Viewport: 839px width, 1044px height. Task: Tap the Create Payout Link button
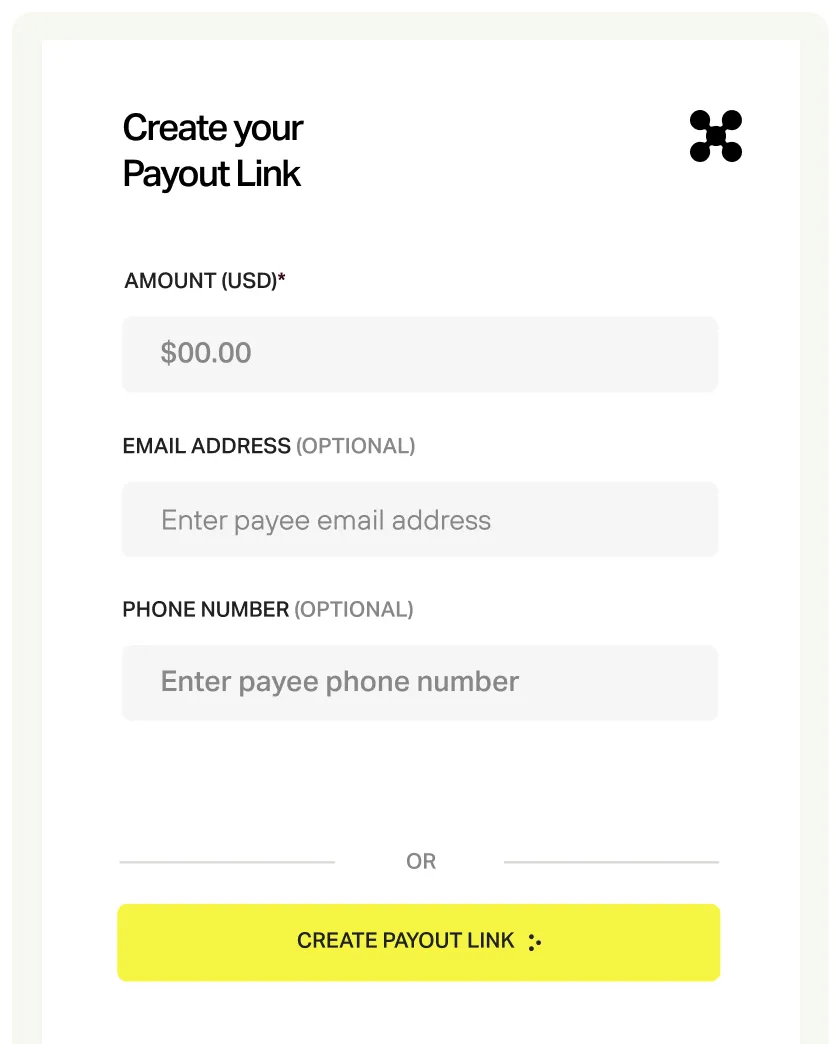pyautogui.click(x=419, y=942)
